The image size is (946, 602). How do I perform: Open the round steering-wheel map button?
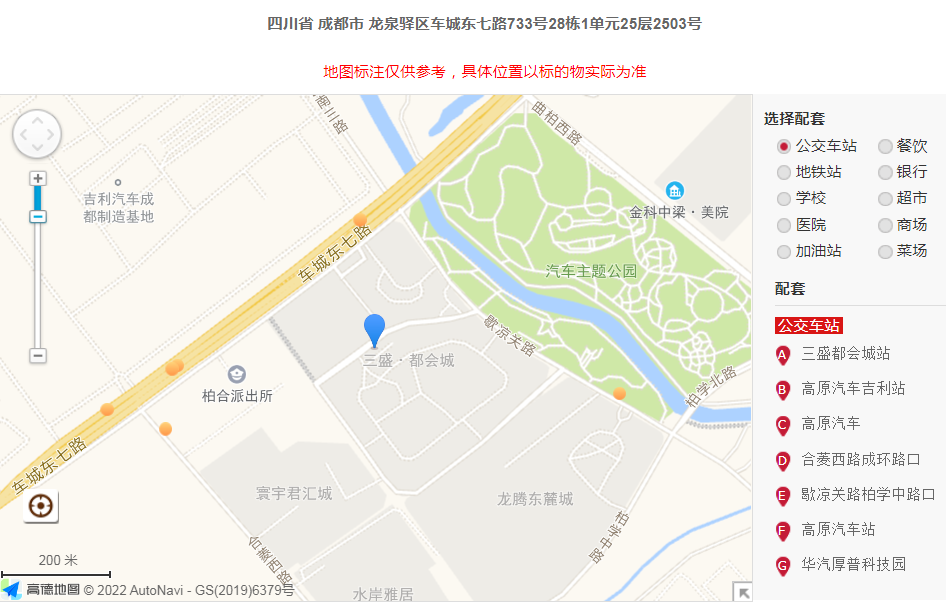click(41, 506)
